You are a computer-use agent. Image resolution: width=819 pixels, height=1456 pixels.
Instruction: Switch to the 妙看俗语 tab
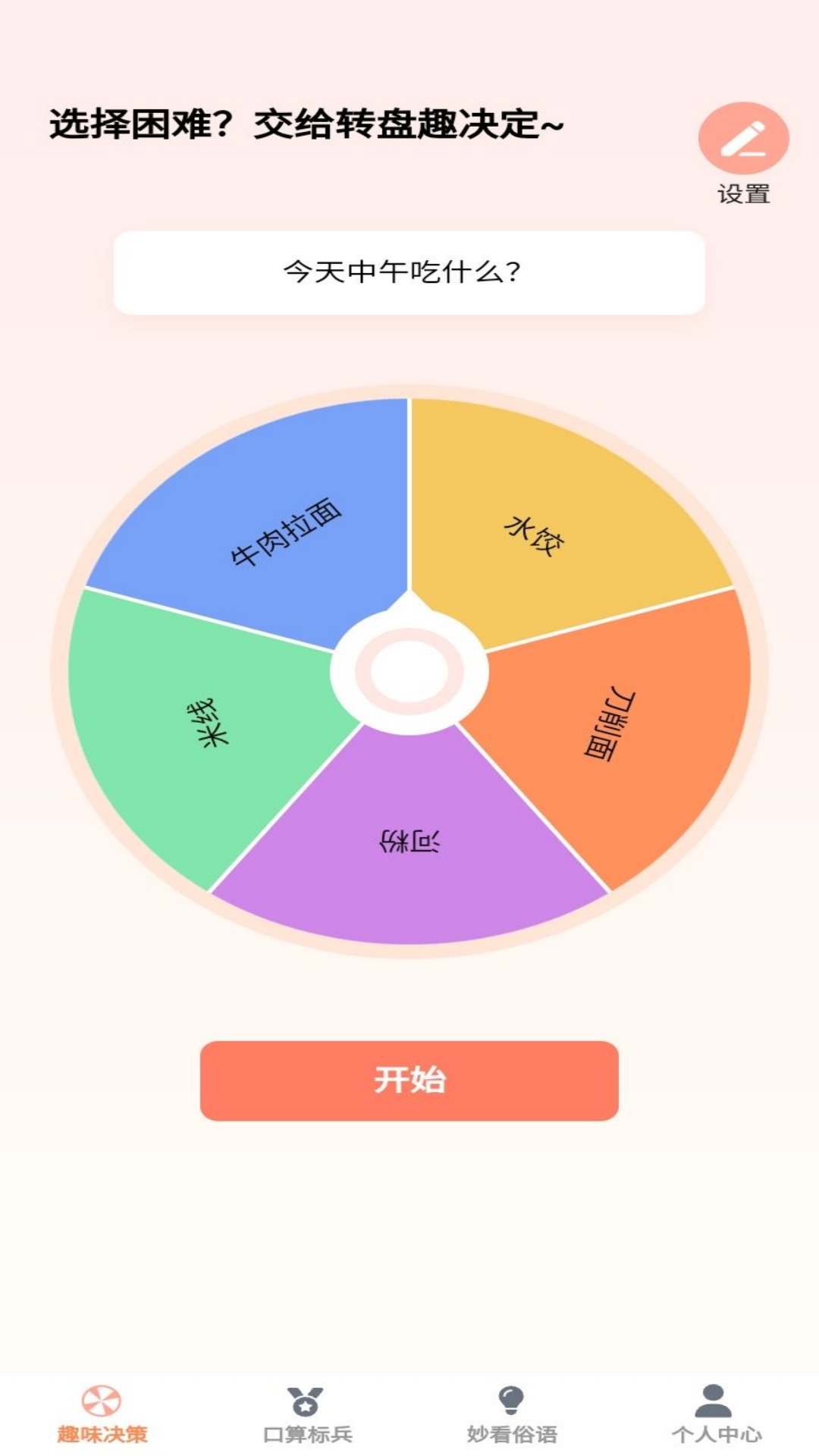click(x=512, y=1414)
